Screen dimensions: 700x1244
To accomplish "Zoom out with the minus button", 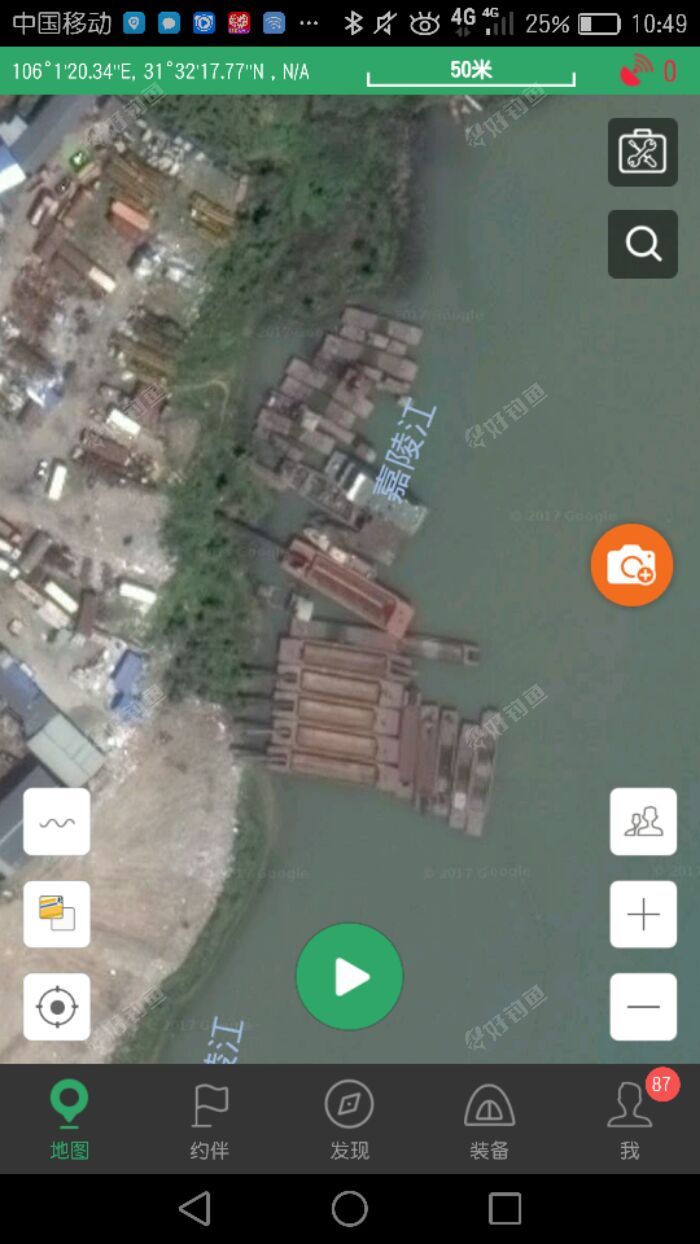I will pyautogui.click(x=643, y=1006).
